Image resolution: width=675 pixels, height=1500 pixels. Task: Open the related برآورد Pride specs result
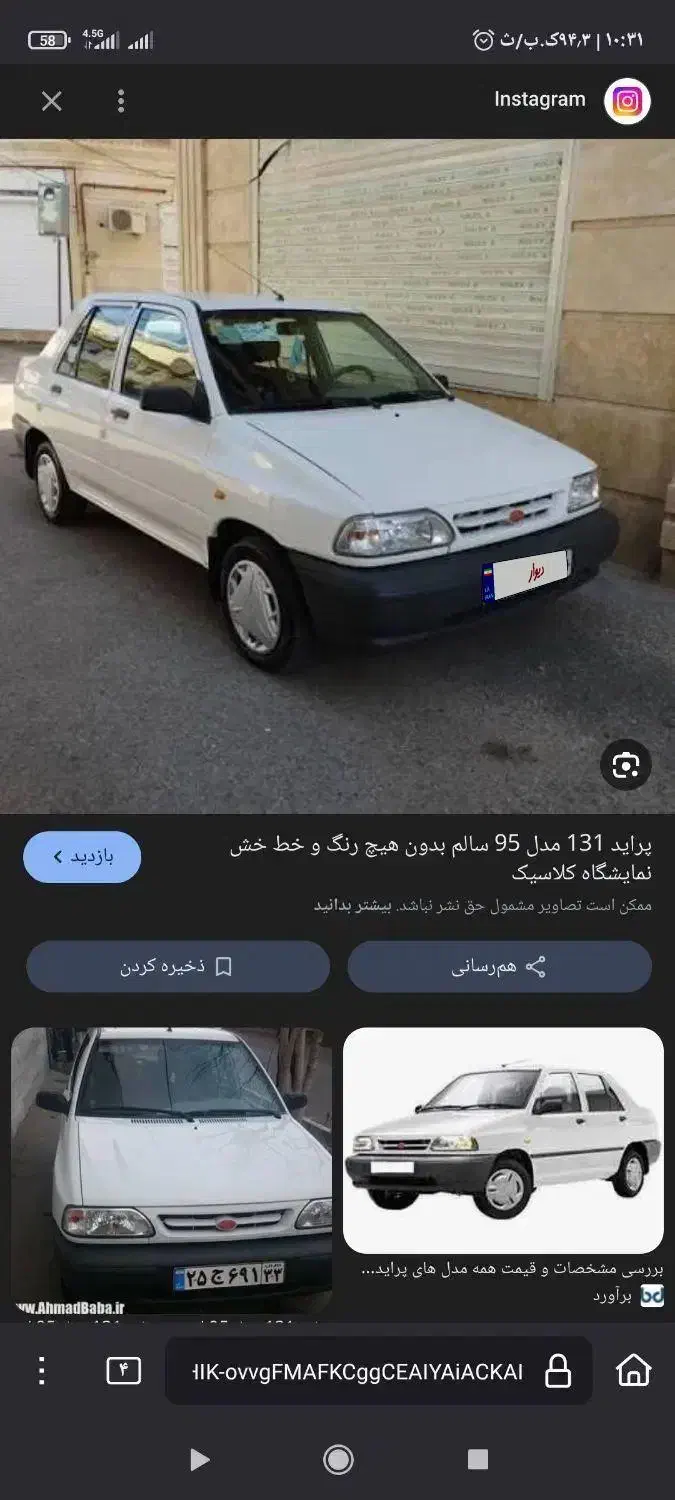[503, 1141]
